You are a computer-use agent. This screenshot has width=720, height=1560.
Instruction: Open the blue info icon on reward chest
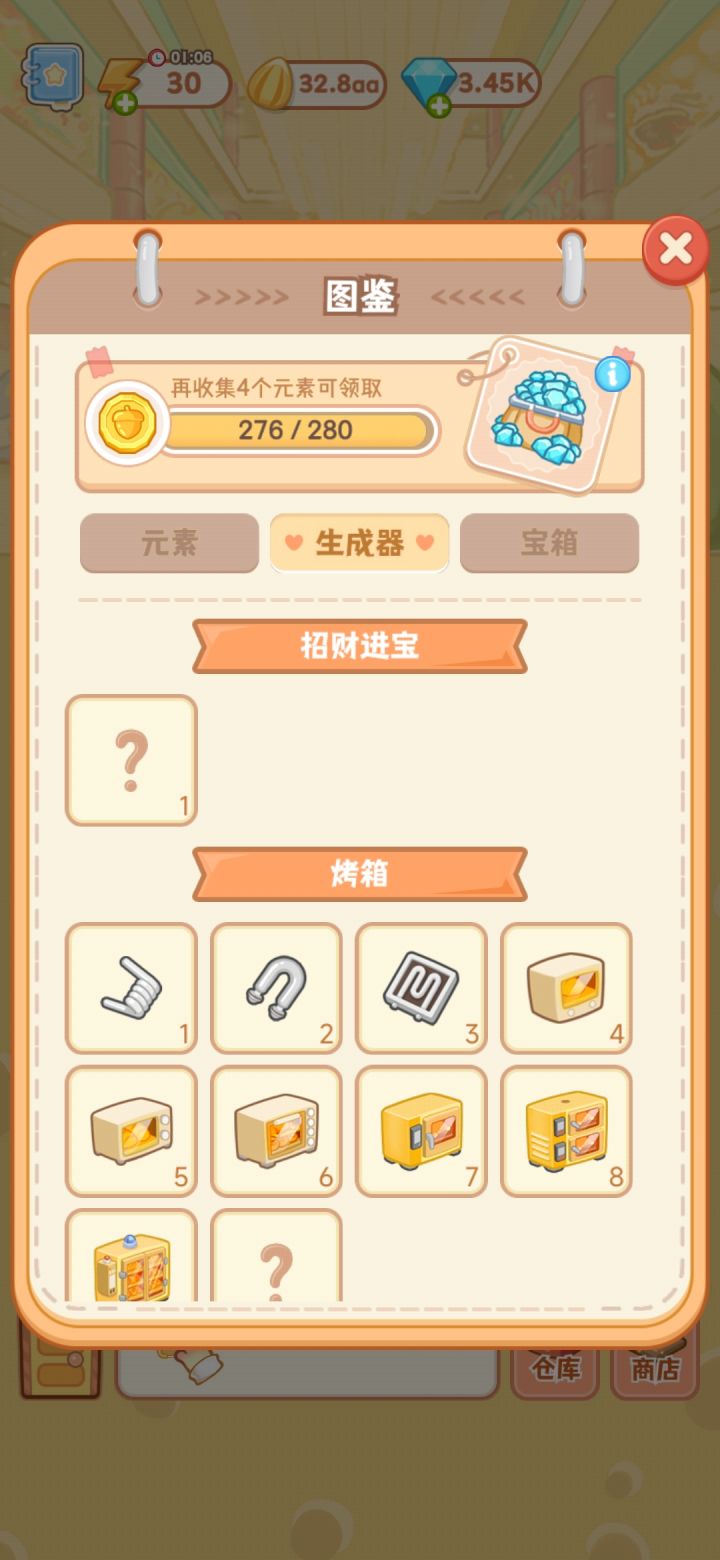613,374
